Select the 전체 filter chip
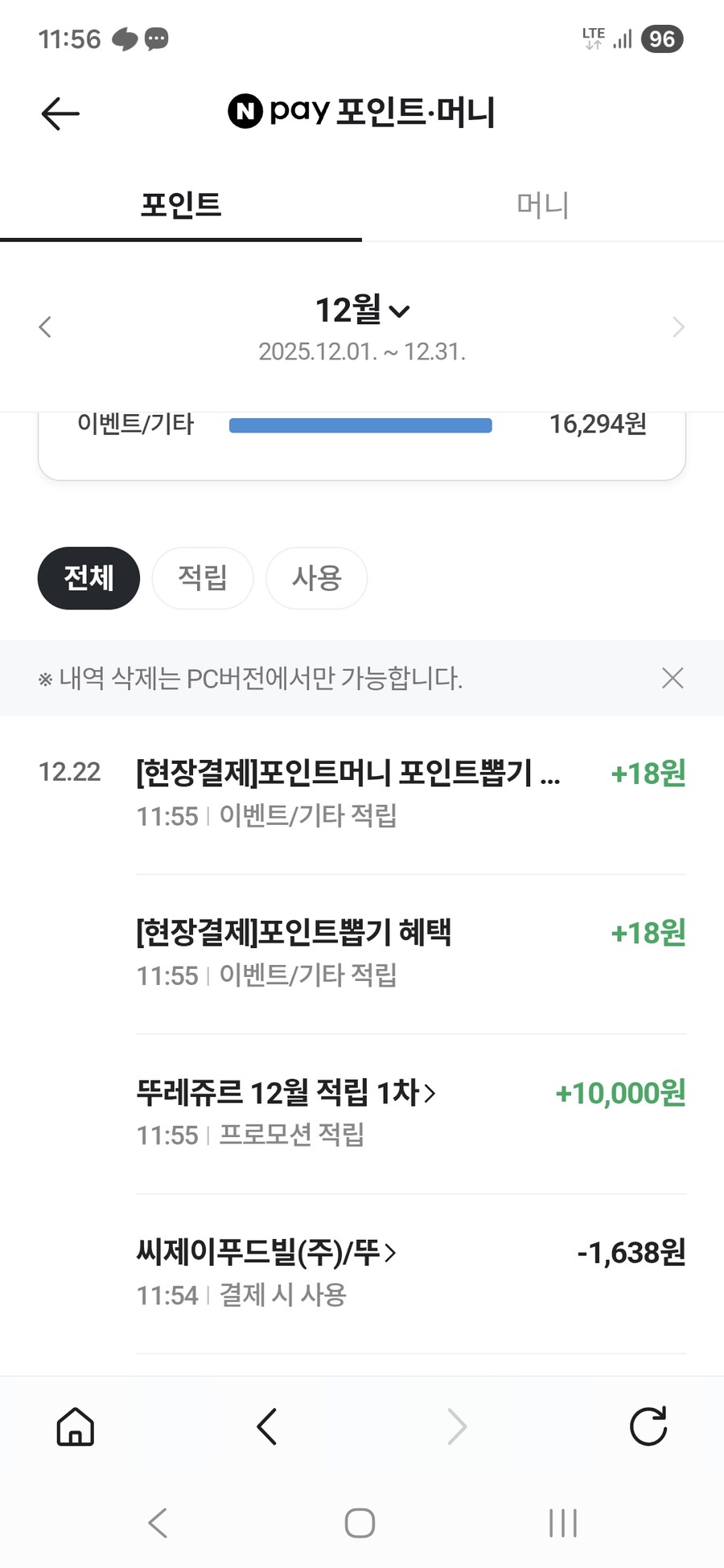This screenshot has height=1568, width=724. pos(88,577)
